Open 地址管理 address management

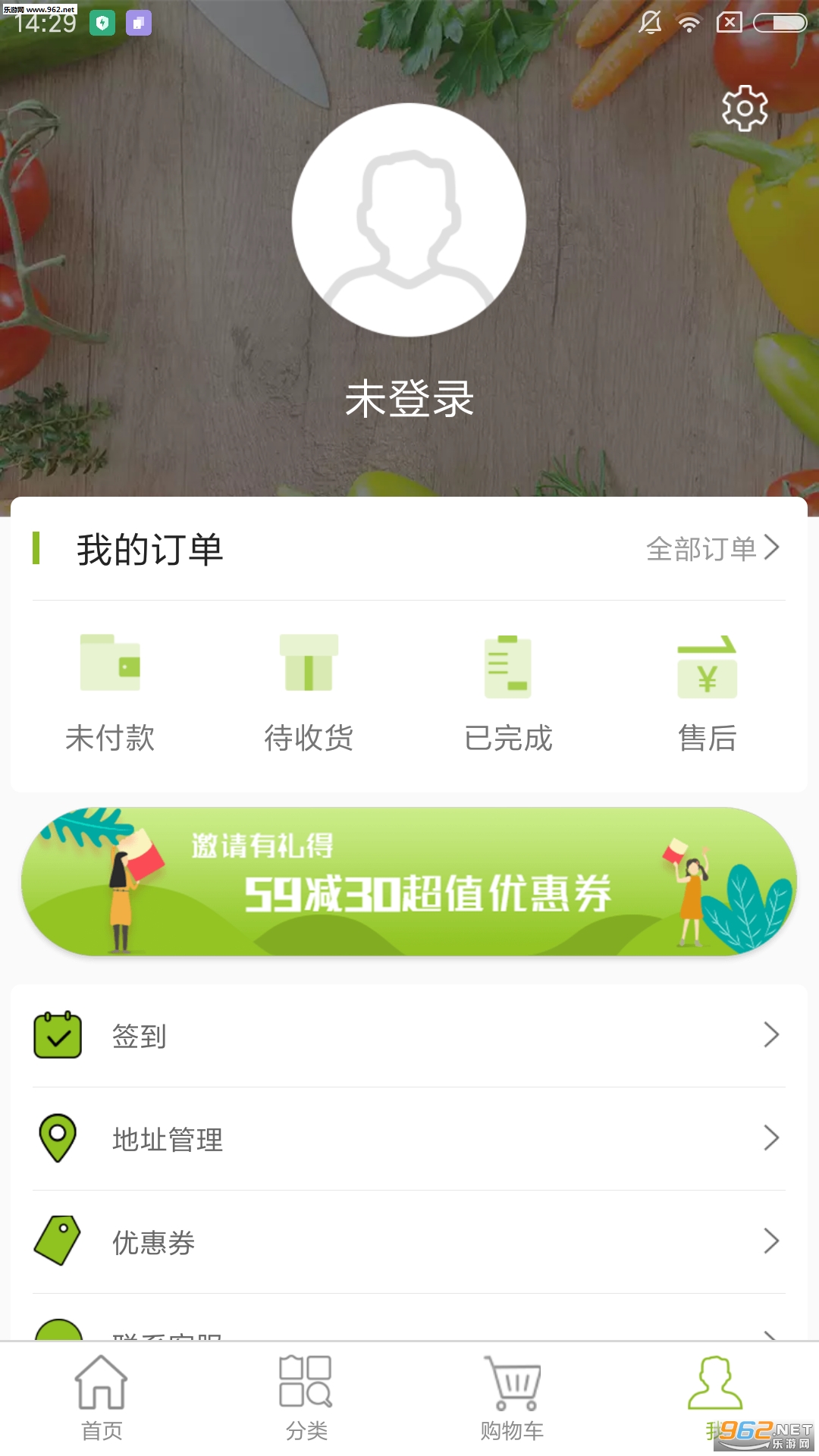click(x=409, y=1138)
